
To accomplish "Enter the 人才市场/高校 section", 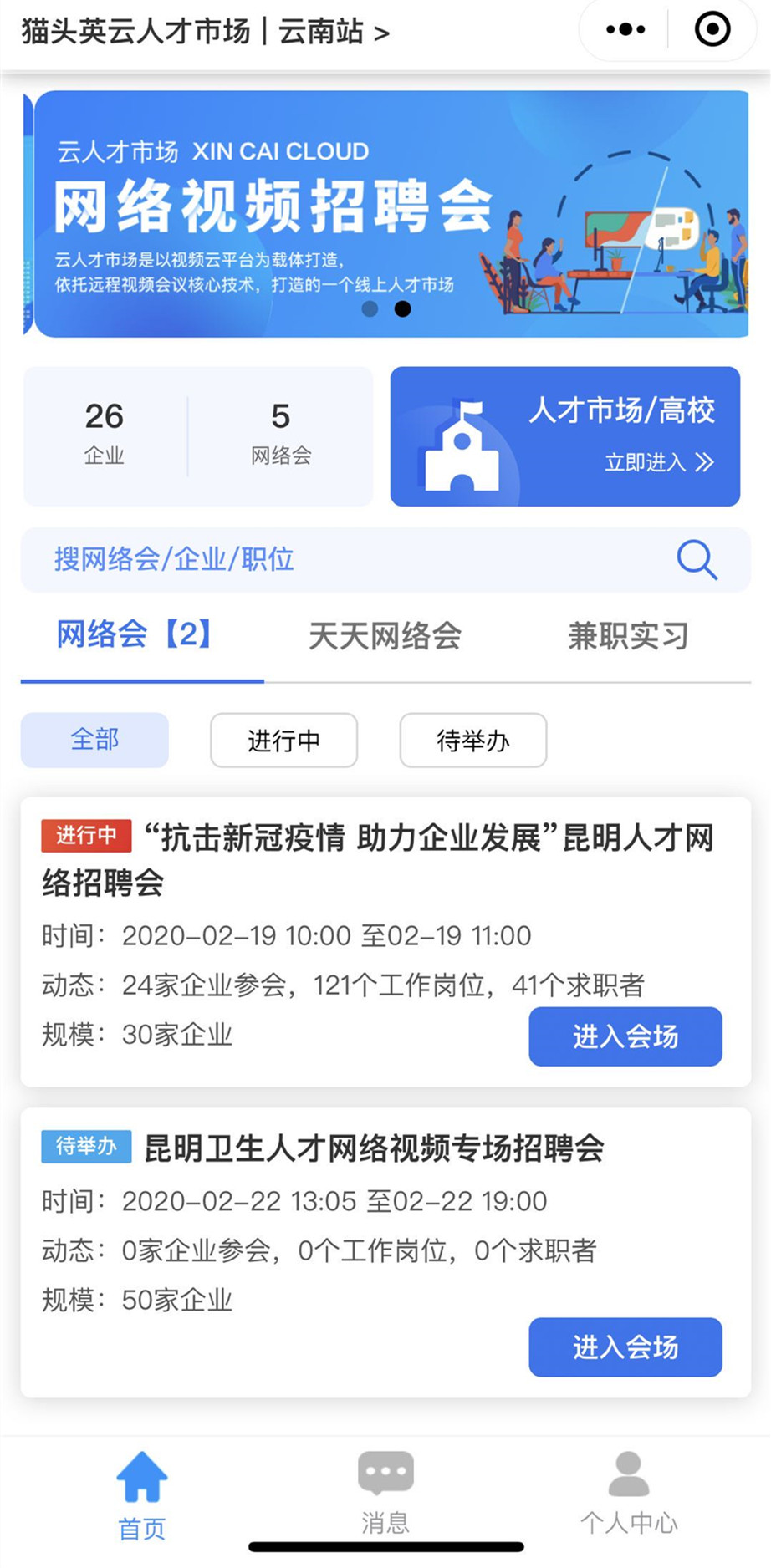I will 565,436.
